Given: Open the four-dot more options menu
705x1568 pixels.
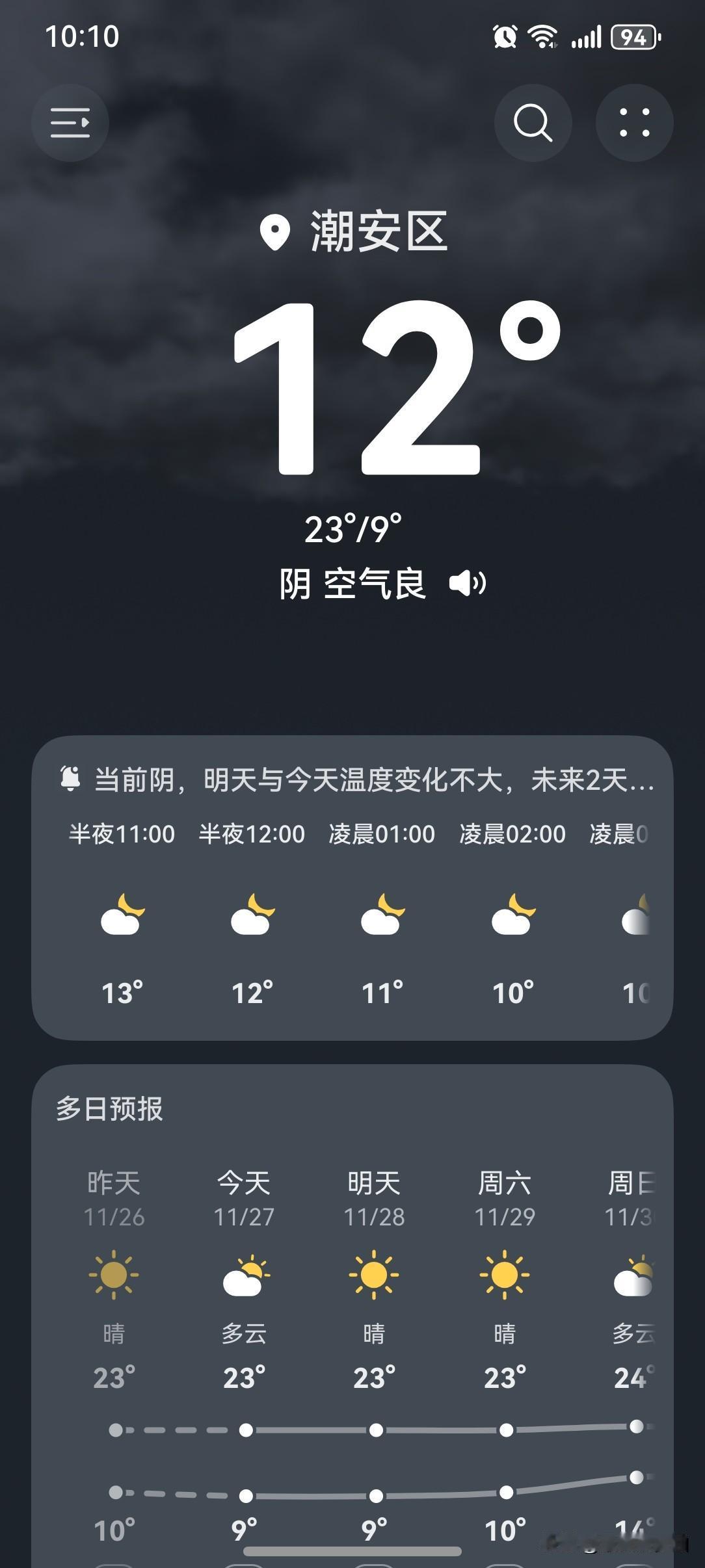Looking at the screenshot, I should coord(634,123).
